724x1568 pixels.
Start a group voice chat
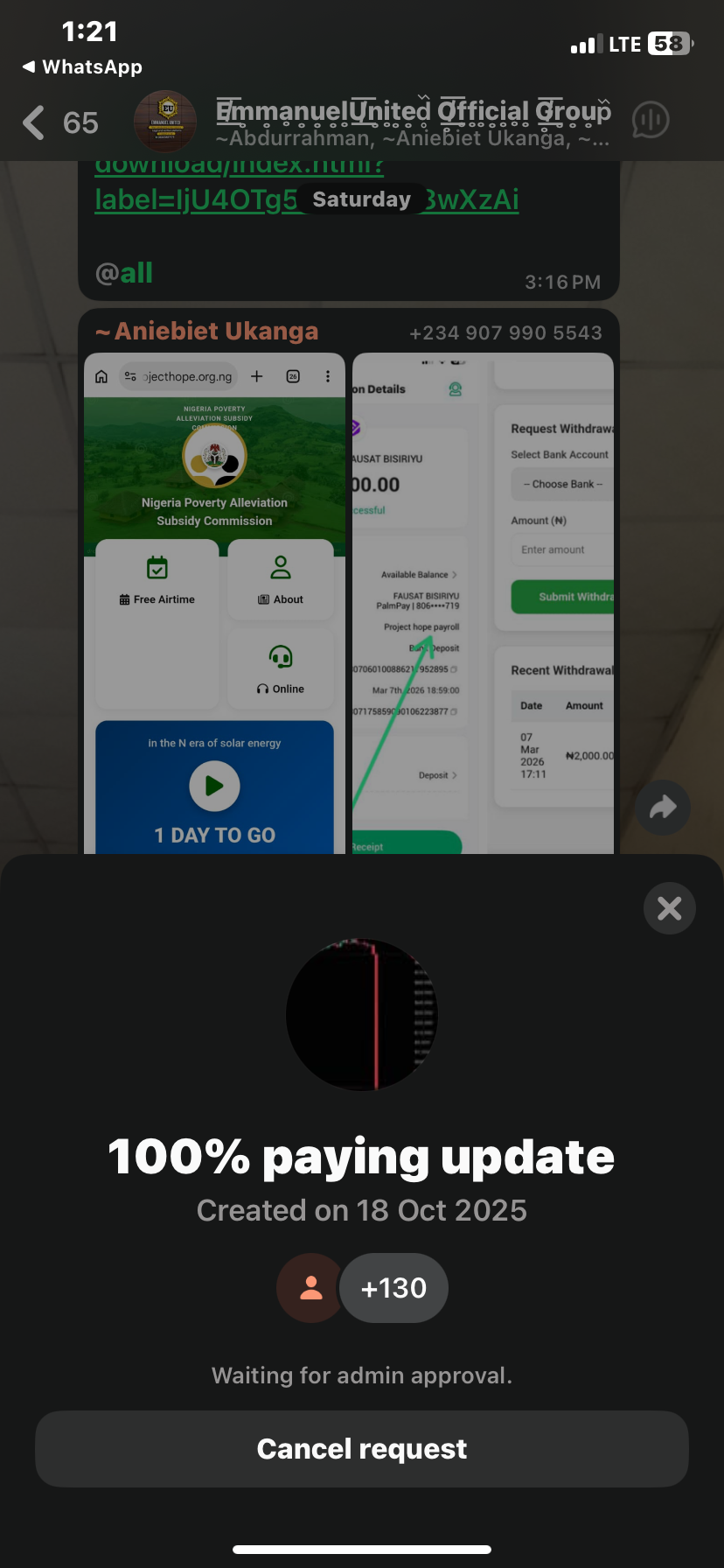coord(650,121)
